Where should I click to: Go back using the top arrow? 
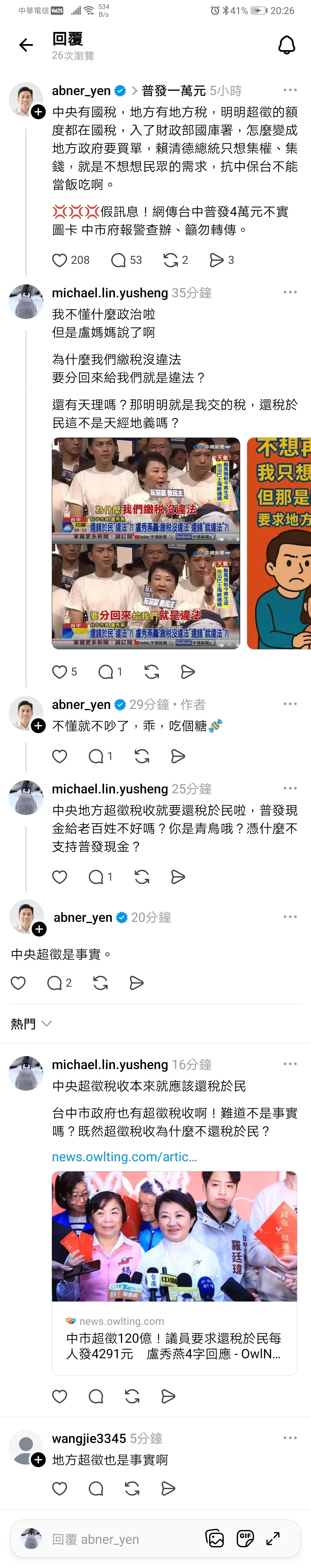26,45
